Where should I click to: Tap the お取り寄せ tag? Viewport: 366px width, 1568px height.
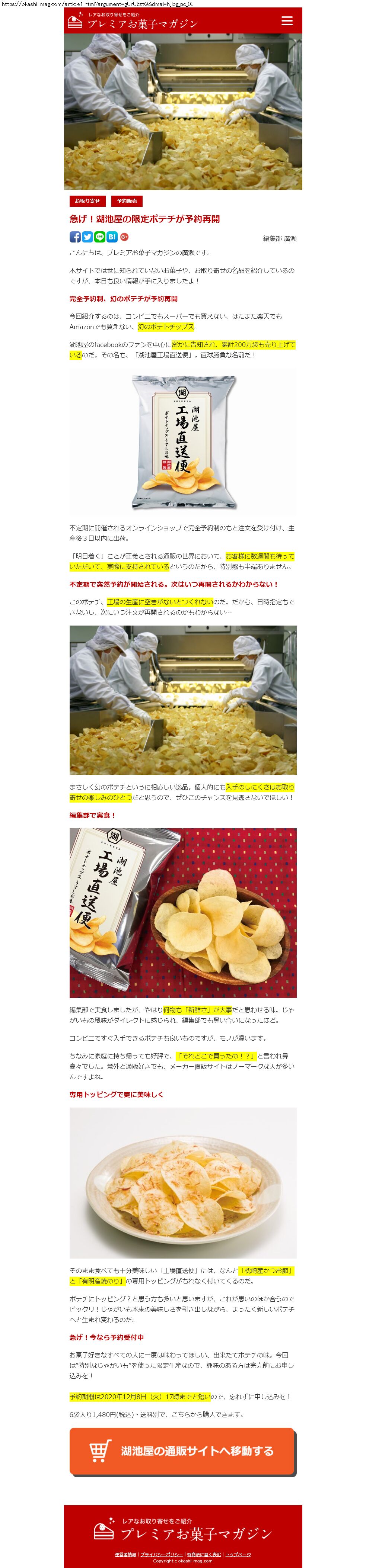click(87, 201)
